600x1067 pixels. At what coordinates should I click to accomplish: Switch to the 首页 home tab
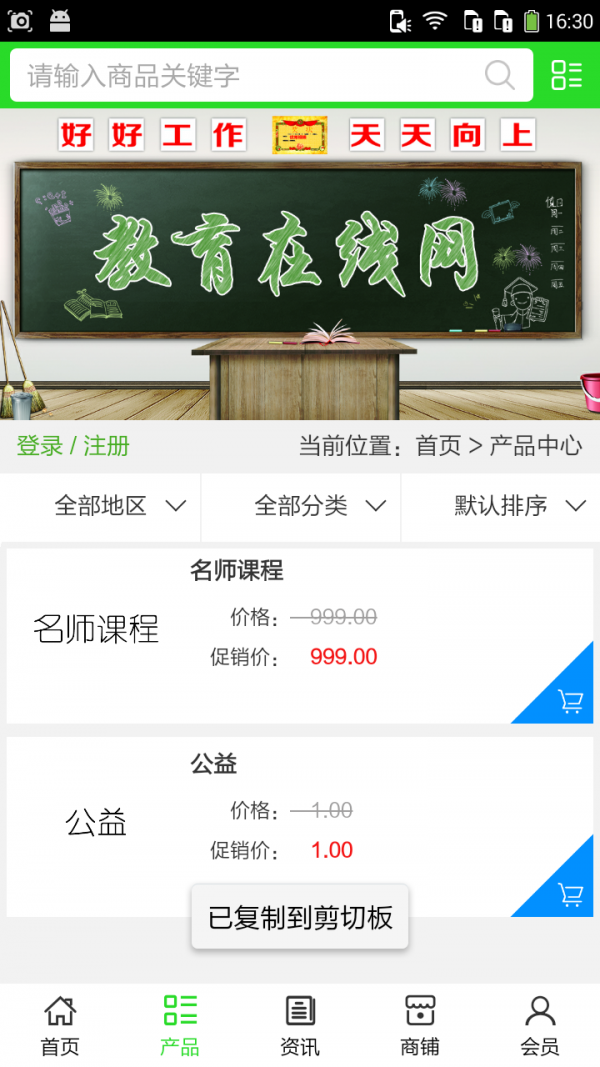[x=60, y=1025]
